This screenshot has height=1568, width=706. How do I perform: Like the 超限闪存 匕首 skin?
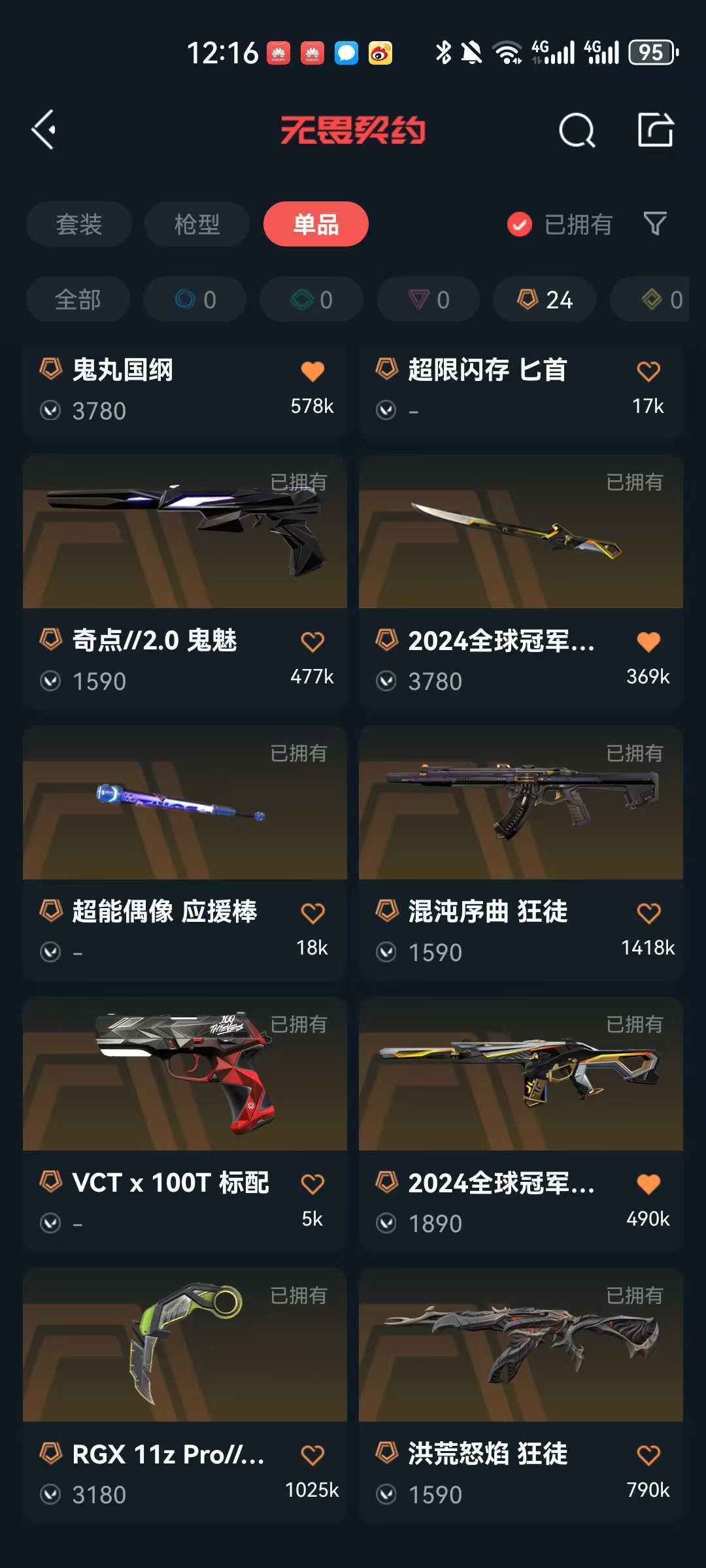coord(648,371)
